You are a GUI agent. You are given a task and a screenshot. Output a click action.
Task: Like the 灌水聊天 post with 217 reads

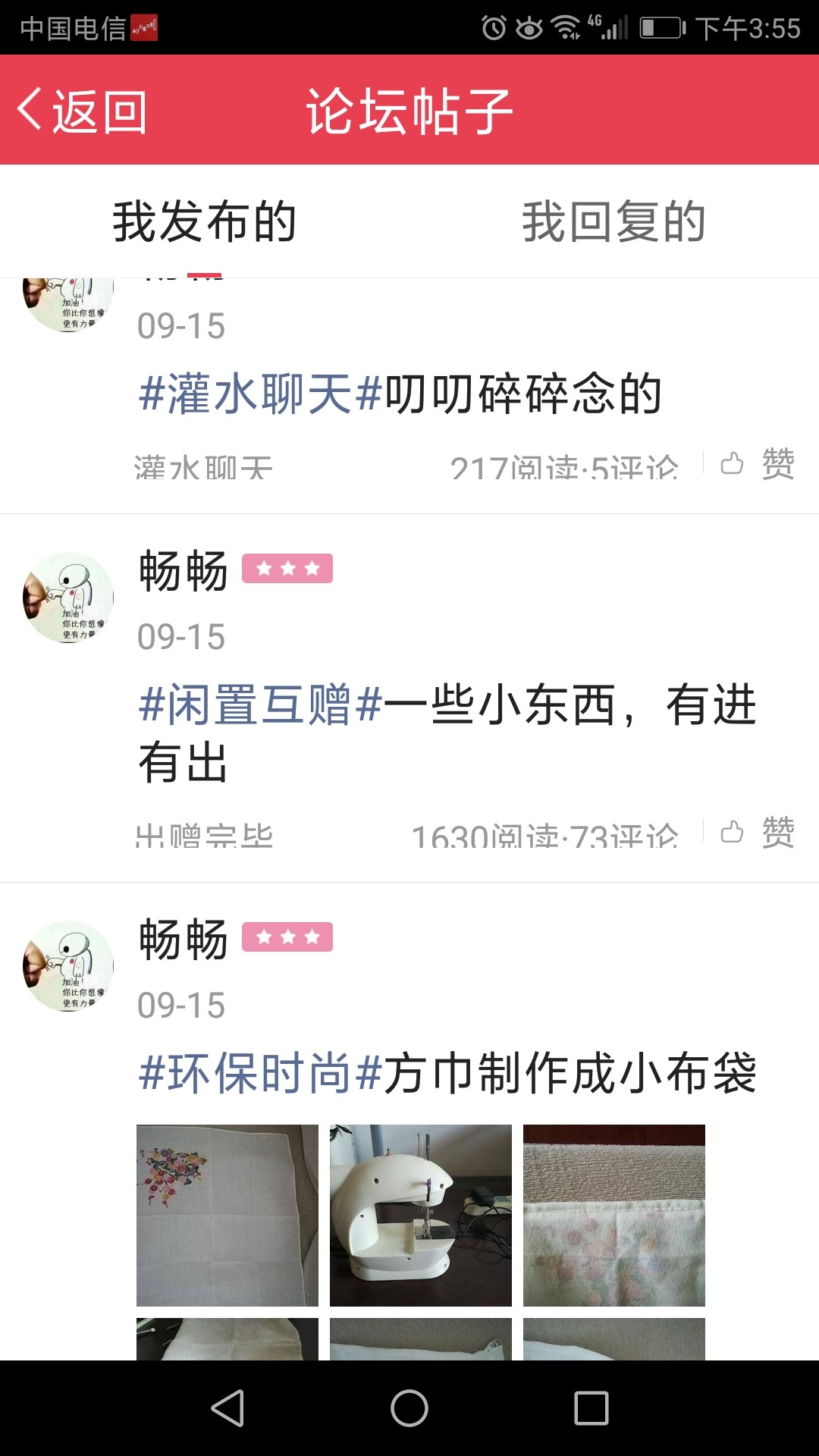[x=758, y=463]
